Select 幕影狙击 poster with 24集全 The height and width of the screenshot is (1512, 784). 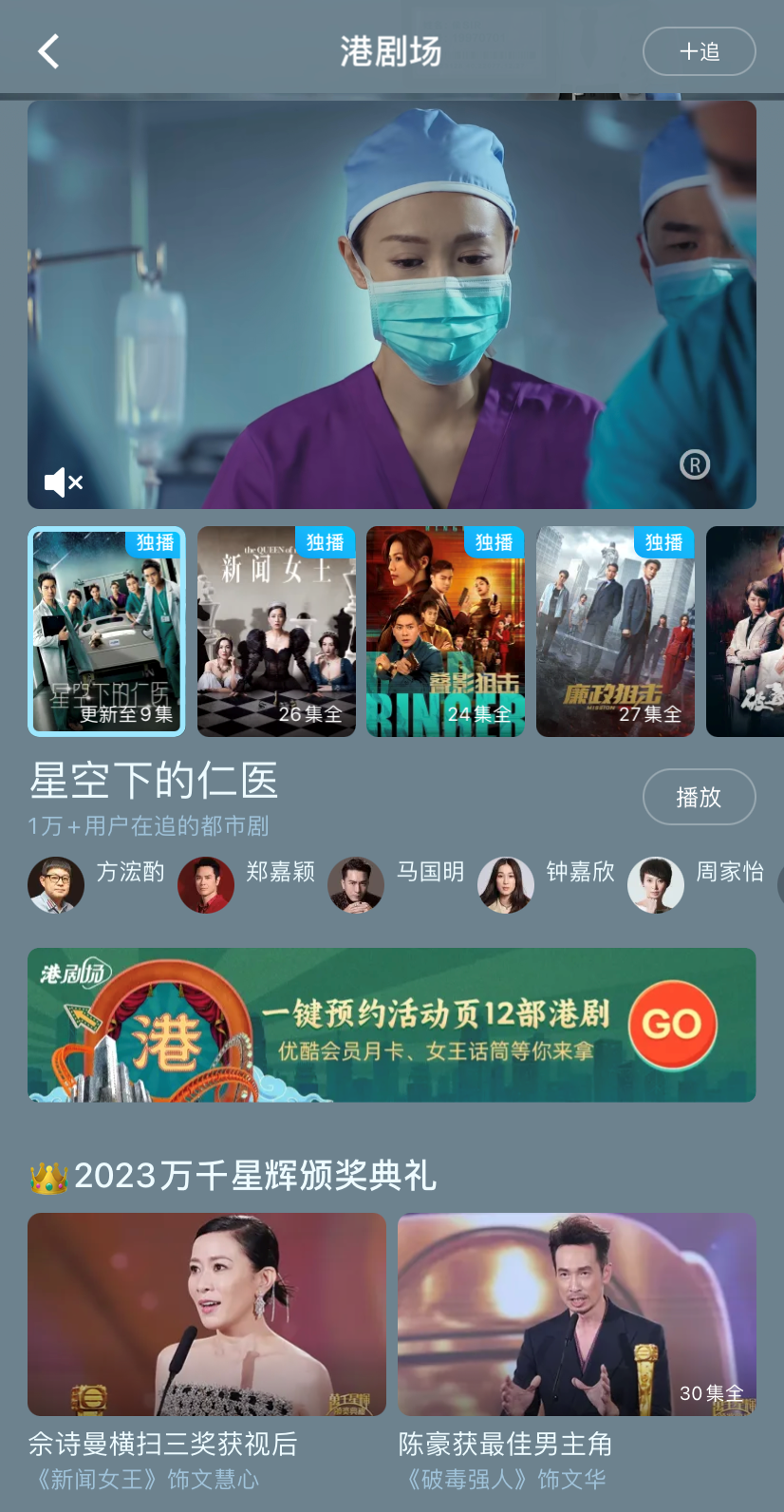tap(445, 632)
